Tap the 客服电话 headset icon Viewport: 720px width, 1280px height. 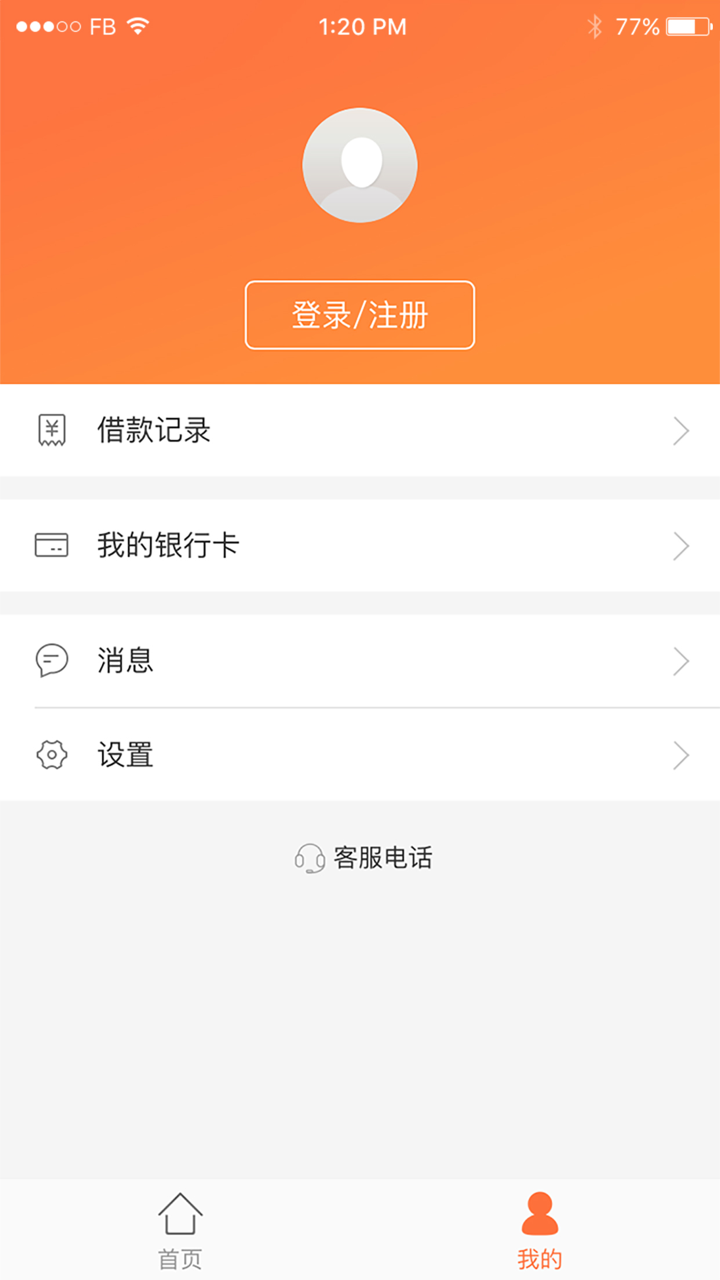coord(309,857)
